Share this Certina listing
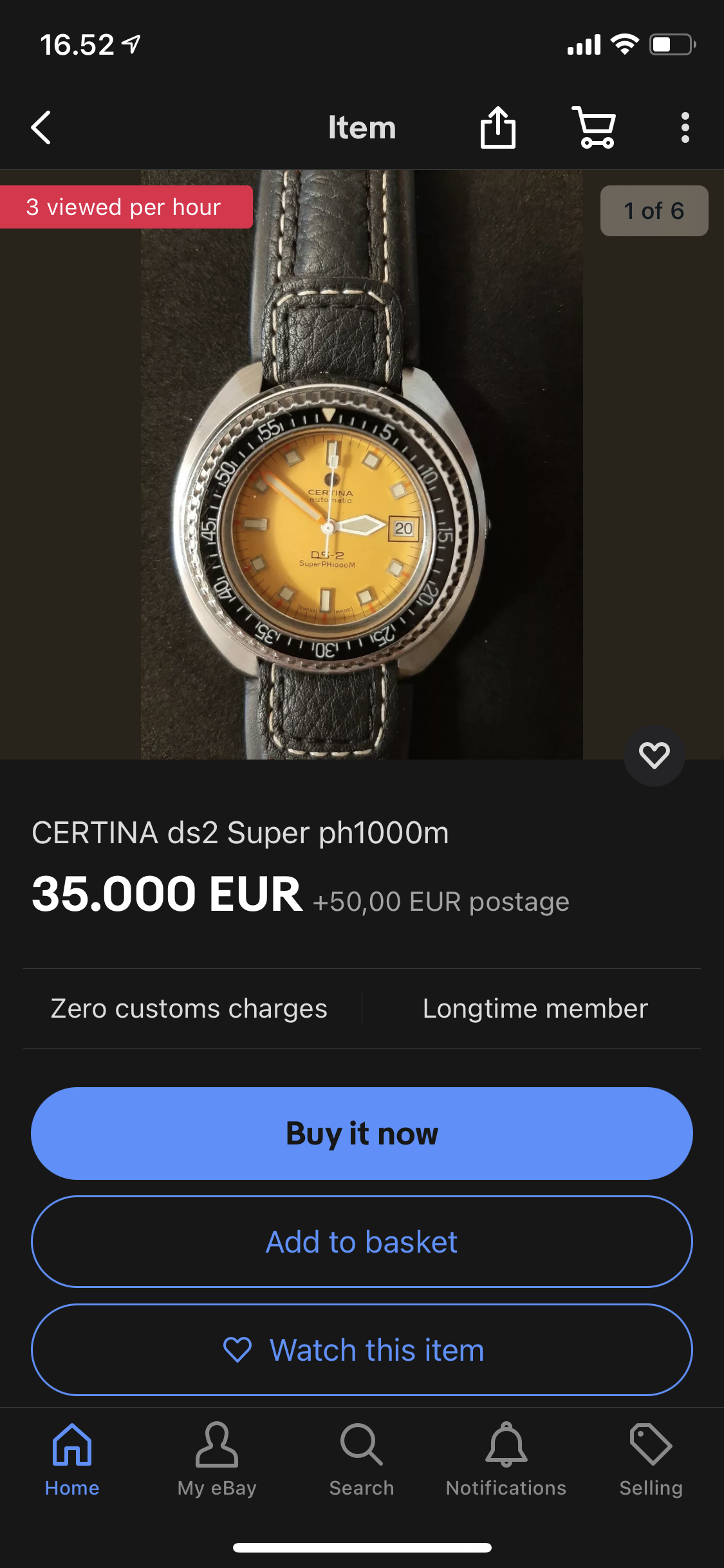The height and width of the screenshot is (1568, 724). 497,127
